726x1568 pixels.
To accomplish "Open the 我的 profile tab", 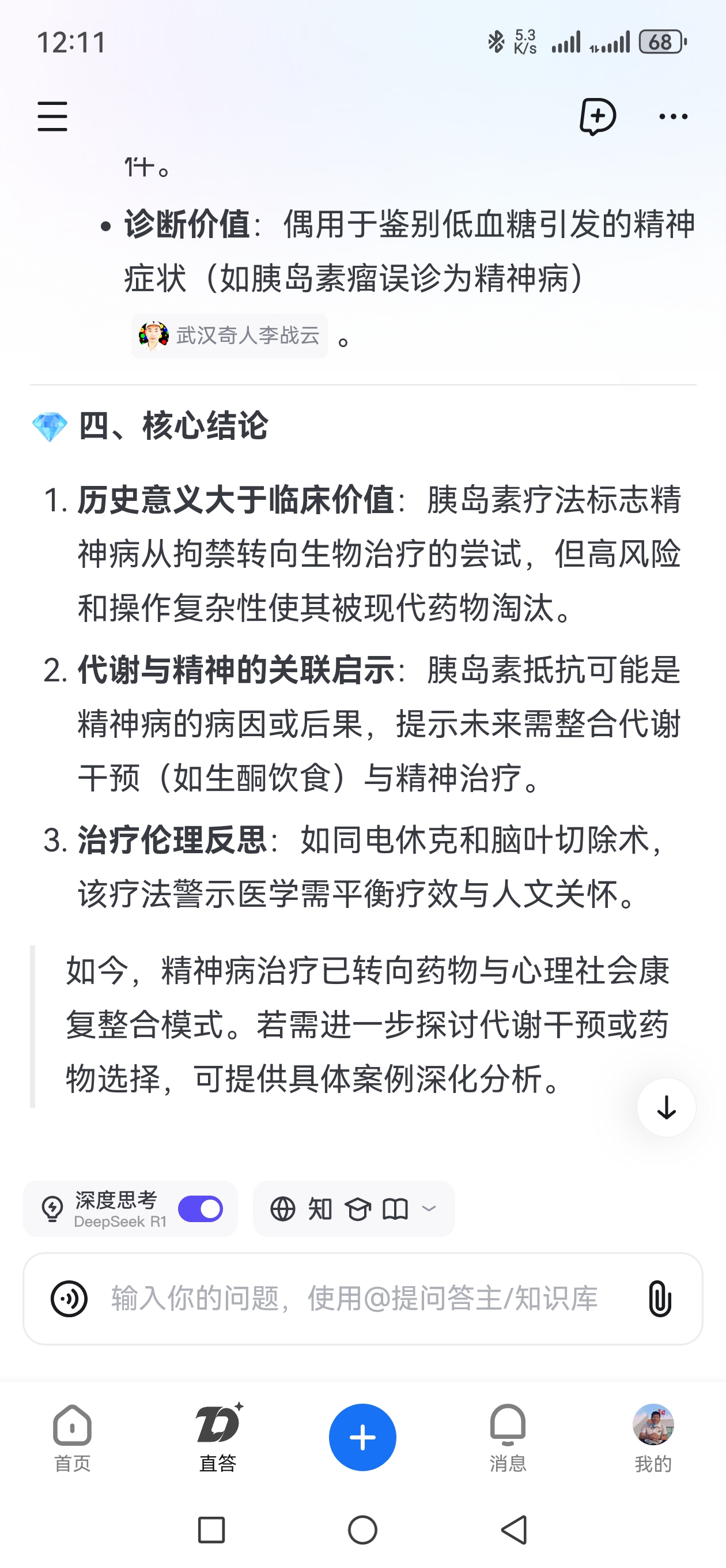I will pyautogui.click(x=653, y=1438).
